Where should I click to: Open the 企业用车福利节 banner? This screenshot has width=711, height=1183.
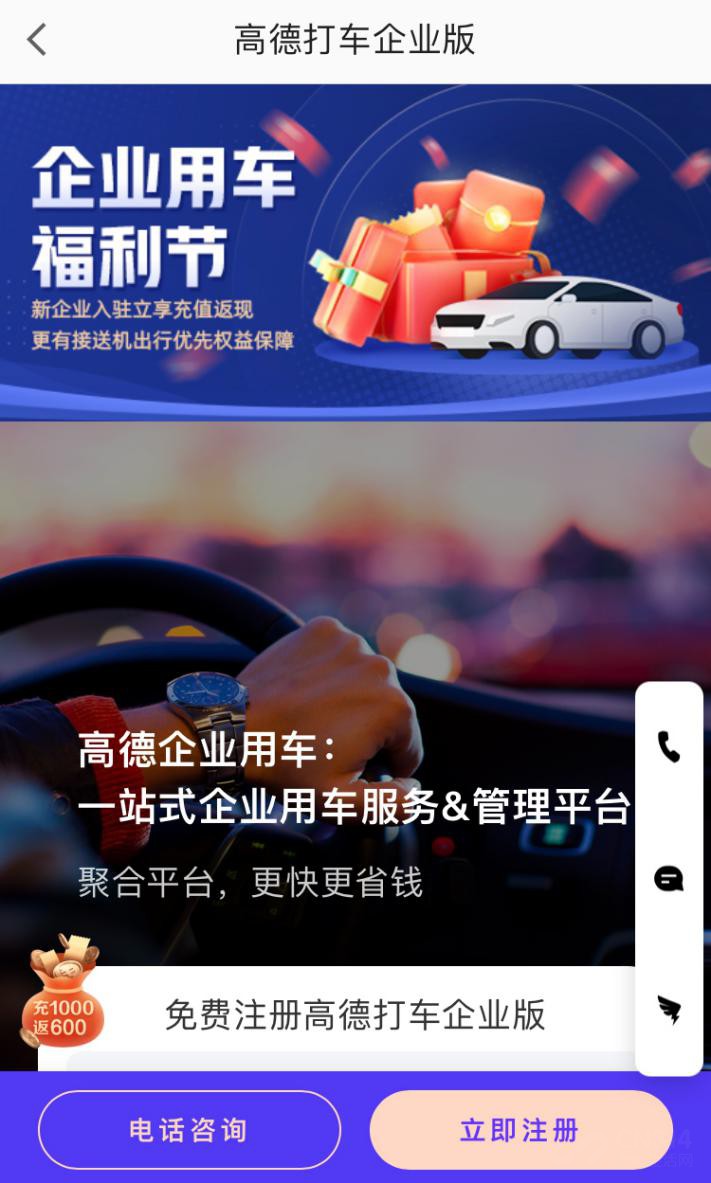pyautogui.click(x=355, y=250)
